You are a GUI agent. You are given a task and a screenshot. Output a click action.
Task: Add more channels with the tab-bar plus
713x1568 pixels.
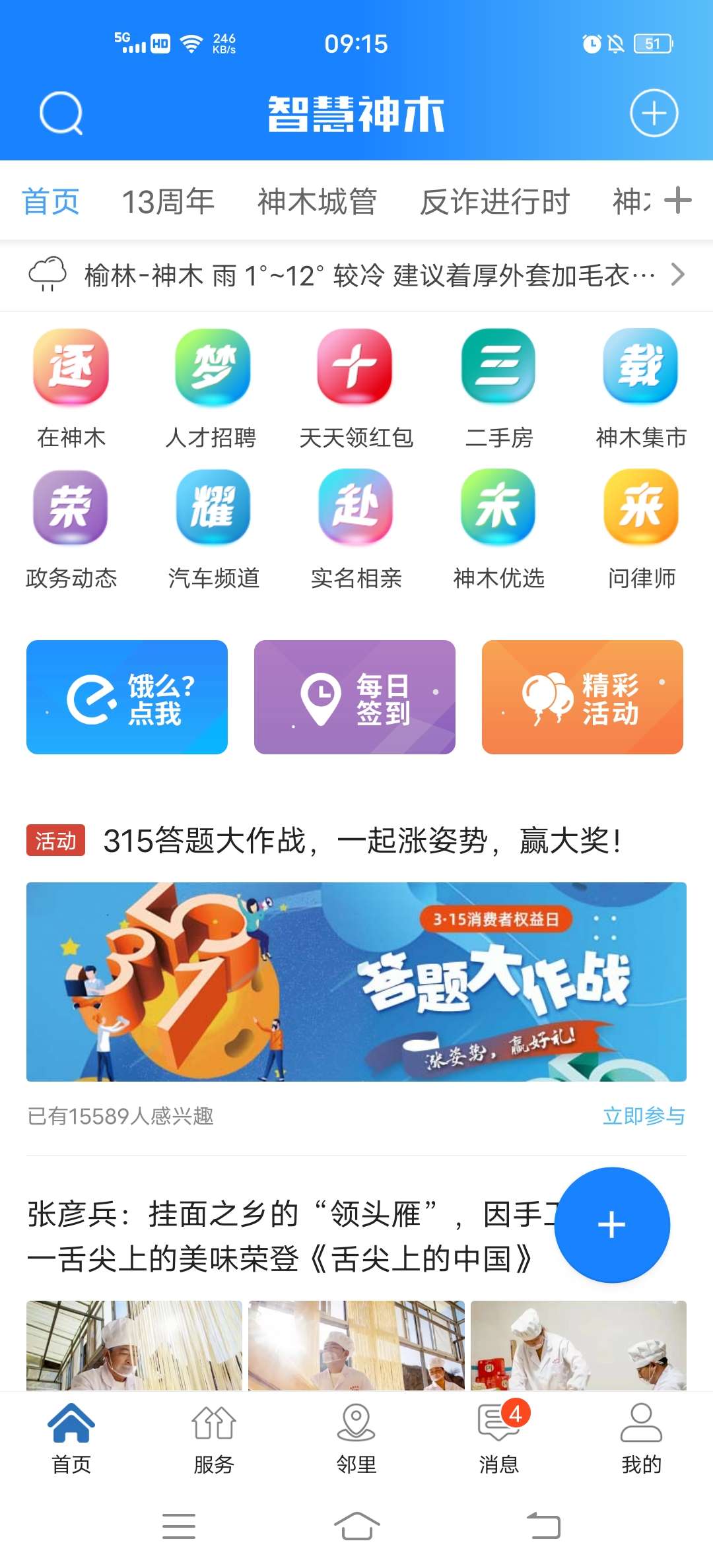pyautogui.click(x=678, y=200)
